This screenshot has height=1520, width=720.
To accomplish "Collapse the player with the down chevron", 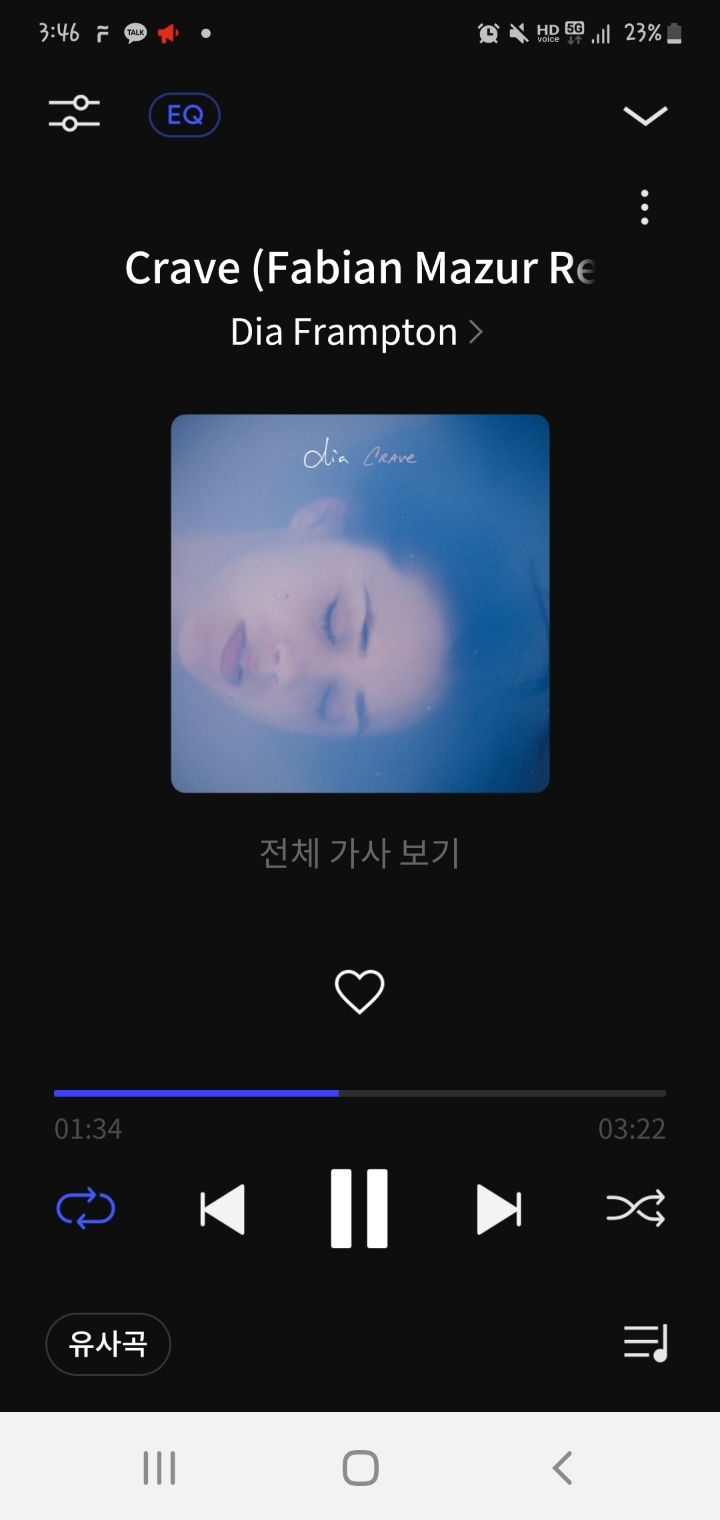I will [x=645, y=115].
